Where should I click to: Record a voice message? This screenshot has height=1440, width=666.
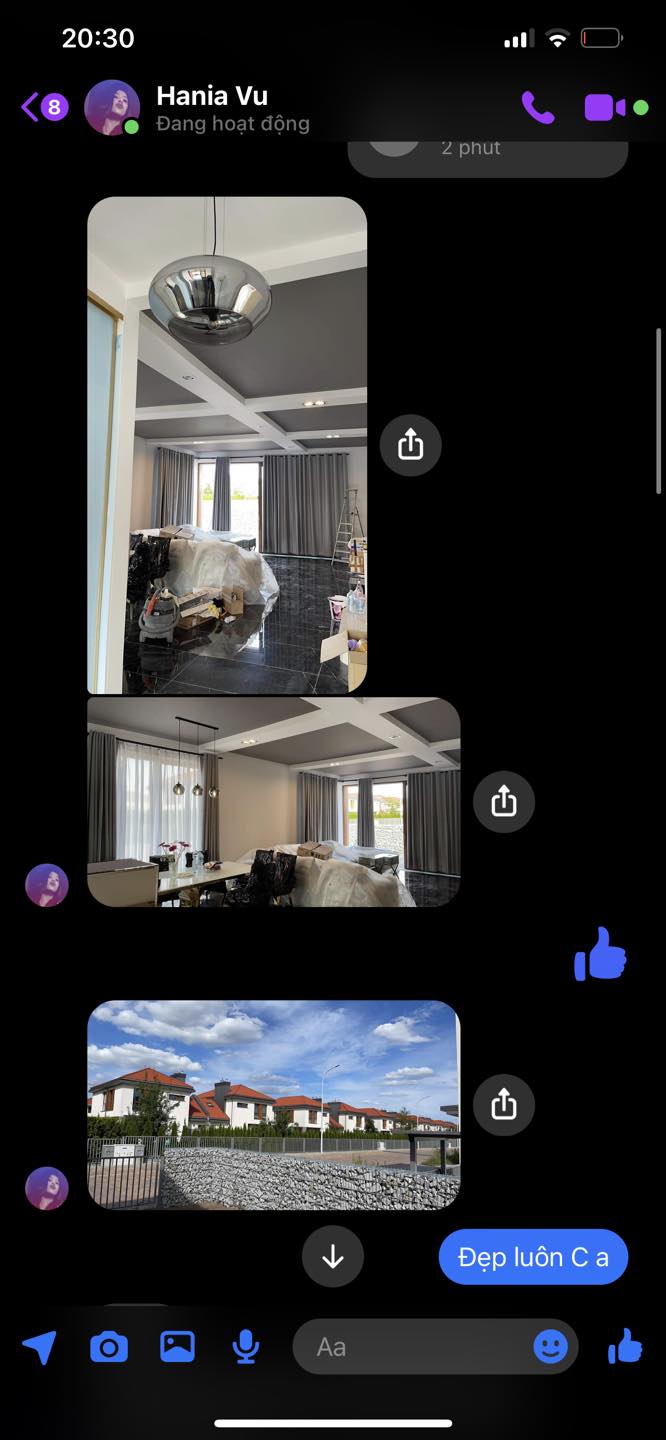(245, 1348)
